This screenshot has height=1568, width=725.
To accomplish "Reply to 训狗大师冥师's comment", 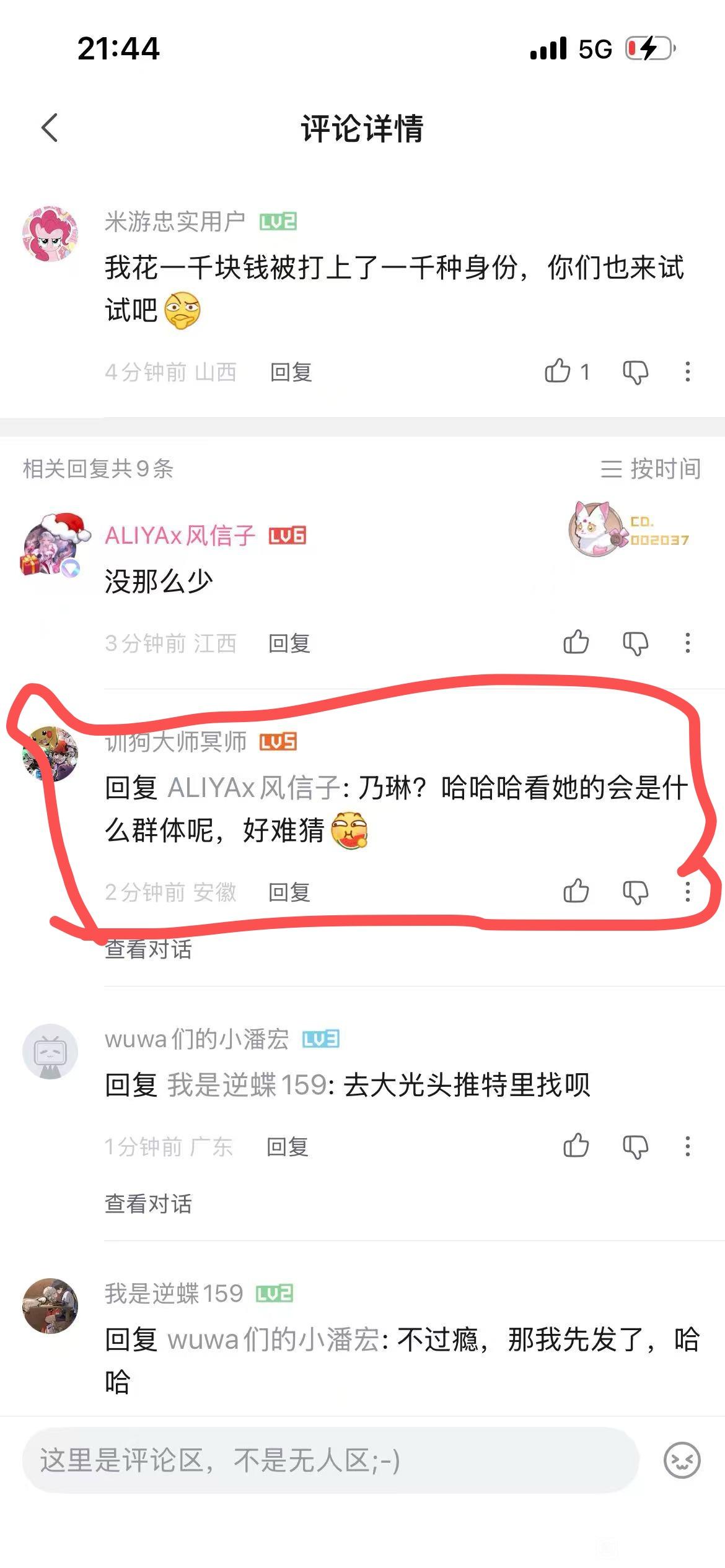I will pos(289,892).
